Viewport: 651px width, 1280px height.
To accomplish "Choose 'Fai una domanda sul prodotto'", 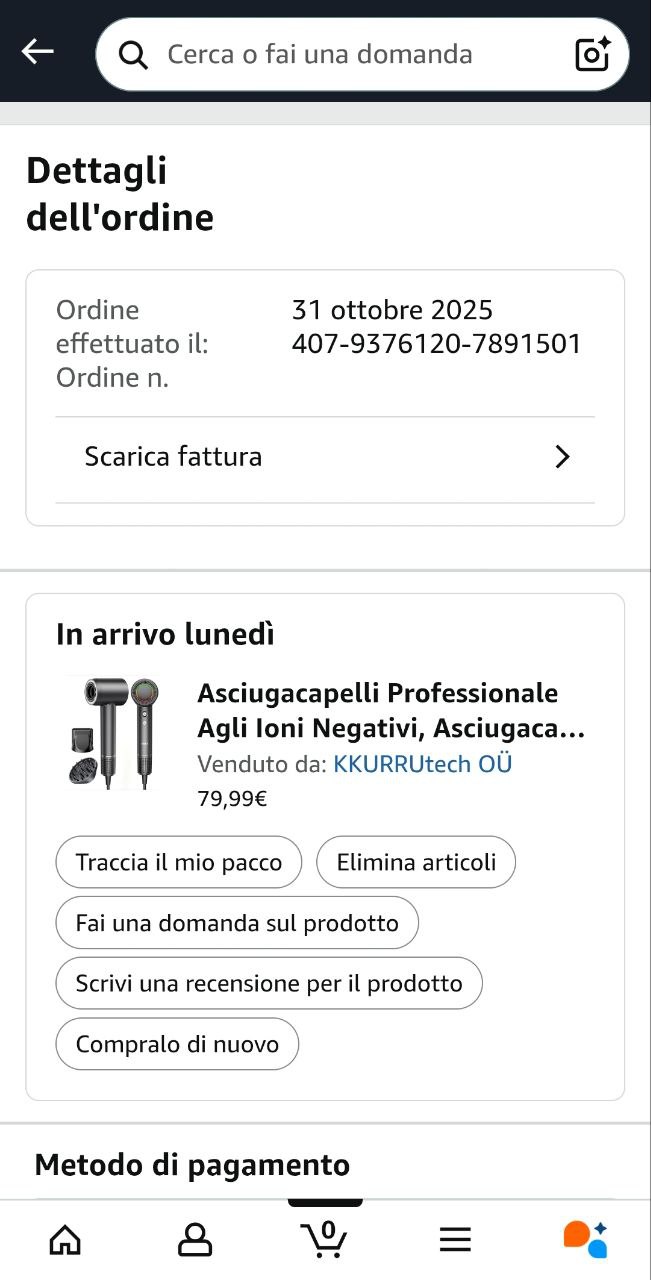I will point(237,923).
